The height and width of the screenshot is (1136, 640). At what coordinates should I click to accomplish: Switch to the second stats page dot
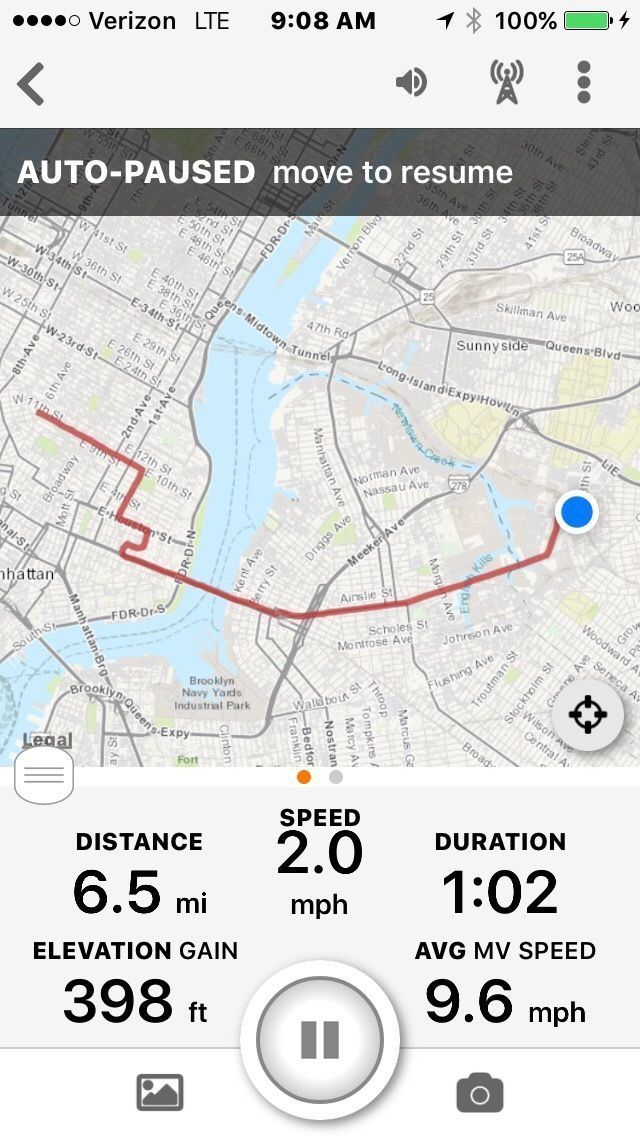click(336, 777)
